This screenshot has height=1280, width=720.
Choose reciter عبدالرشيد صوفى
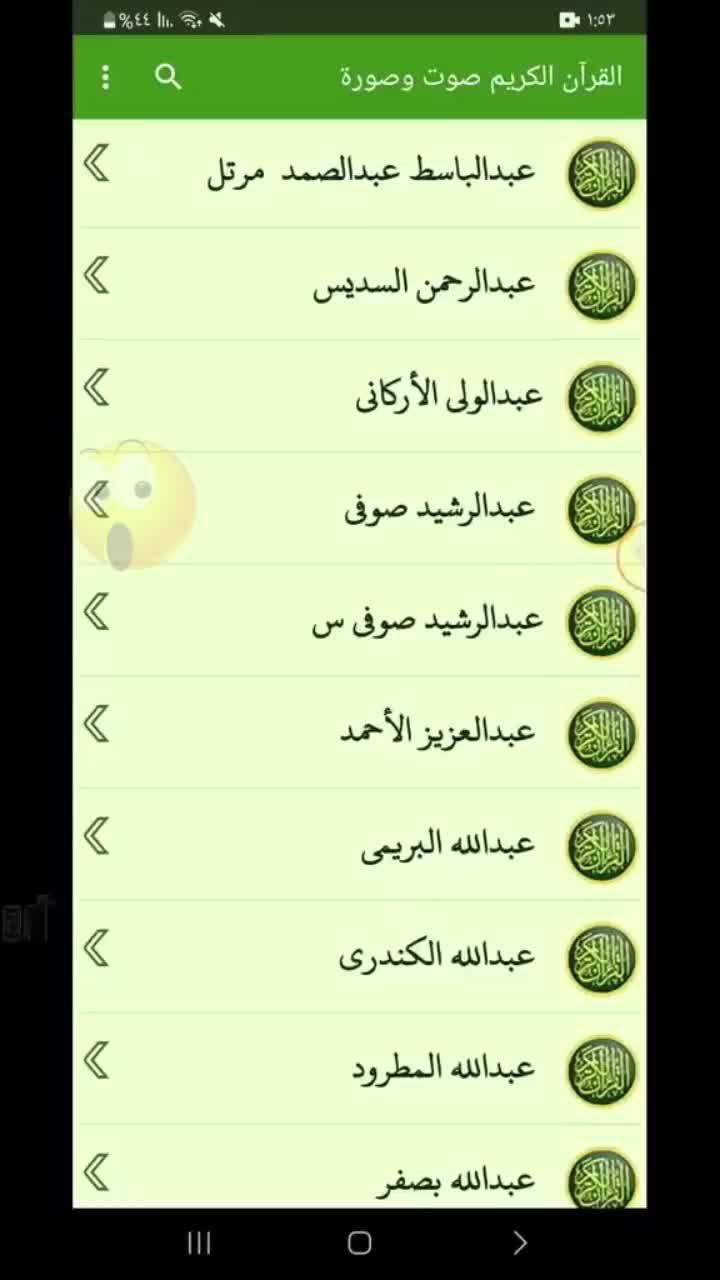440,508
